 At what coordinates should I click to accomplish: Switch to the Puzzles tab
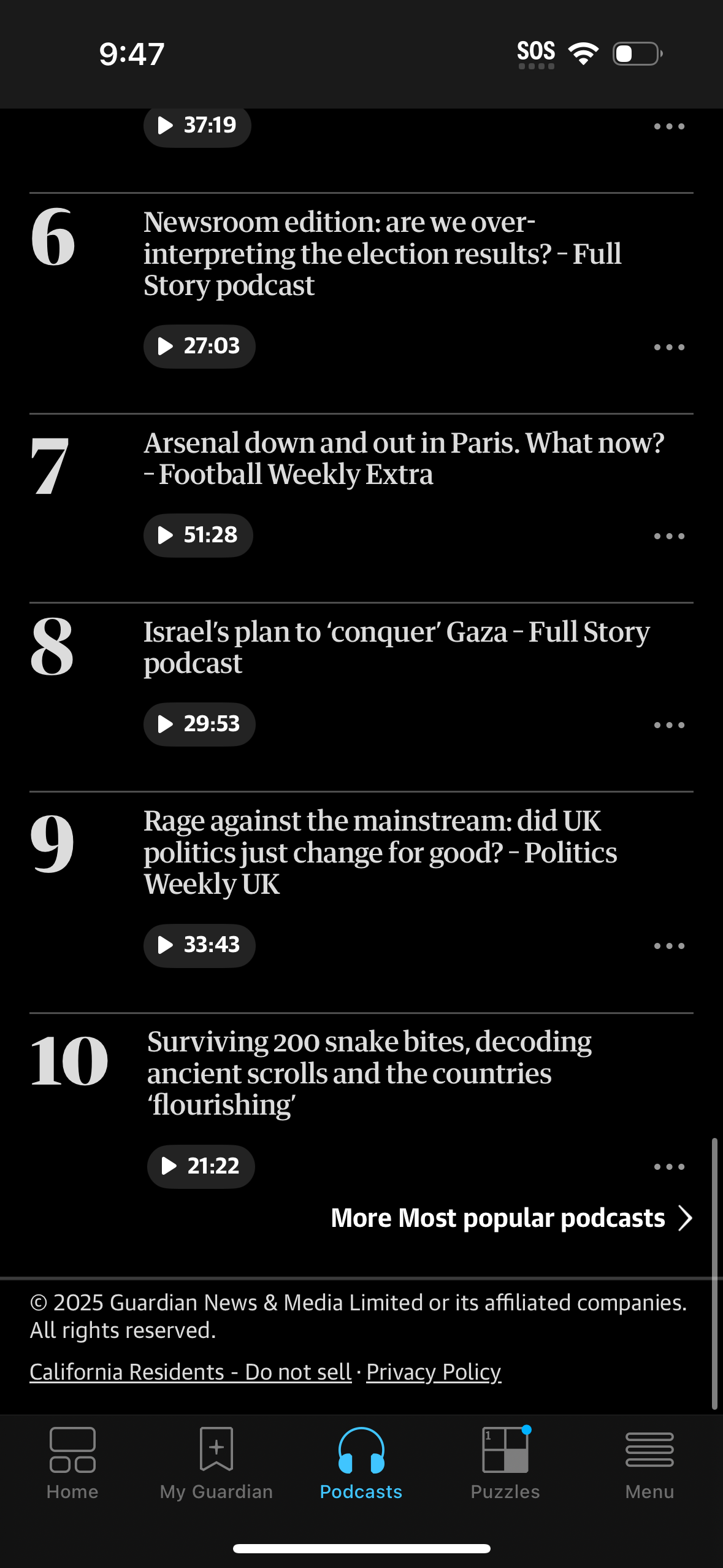tap(505, 1462)
